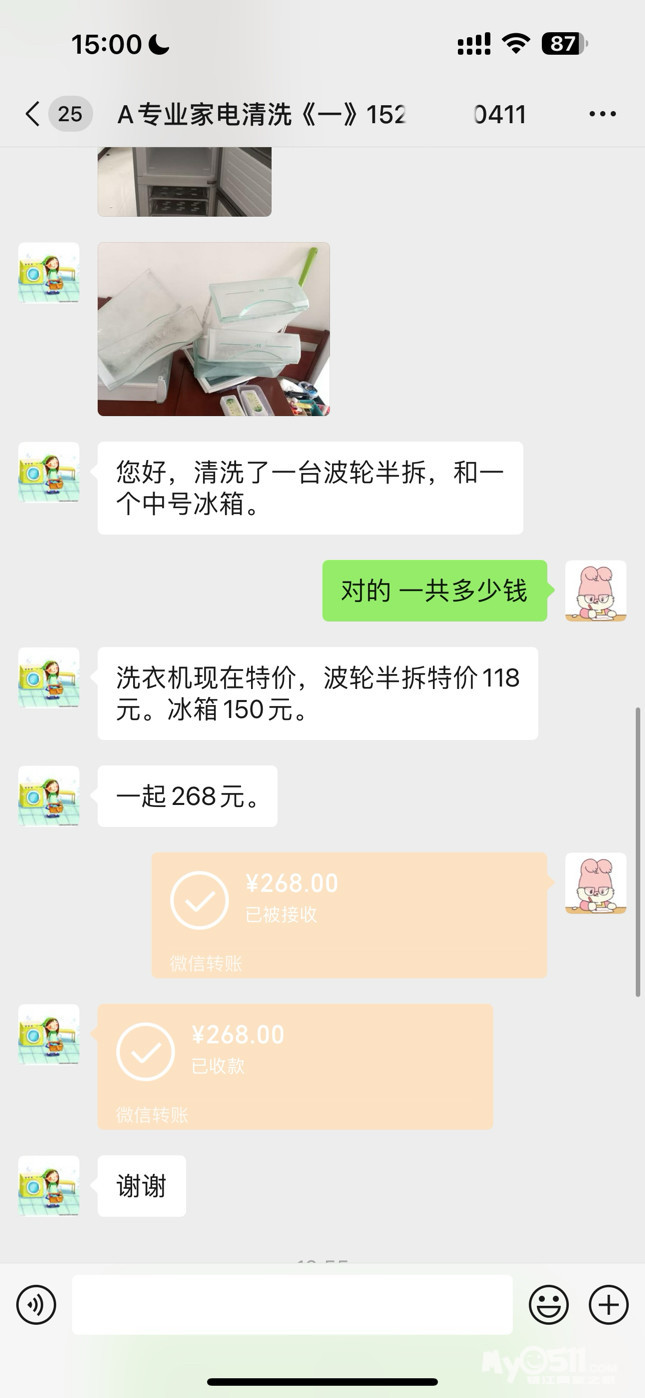Viewport: 645px width, 1398px height.
Task: View the photo of fridge drawers
Action: 213,329
